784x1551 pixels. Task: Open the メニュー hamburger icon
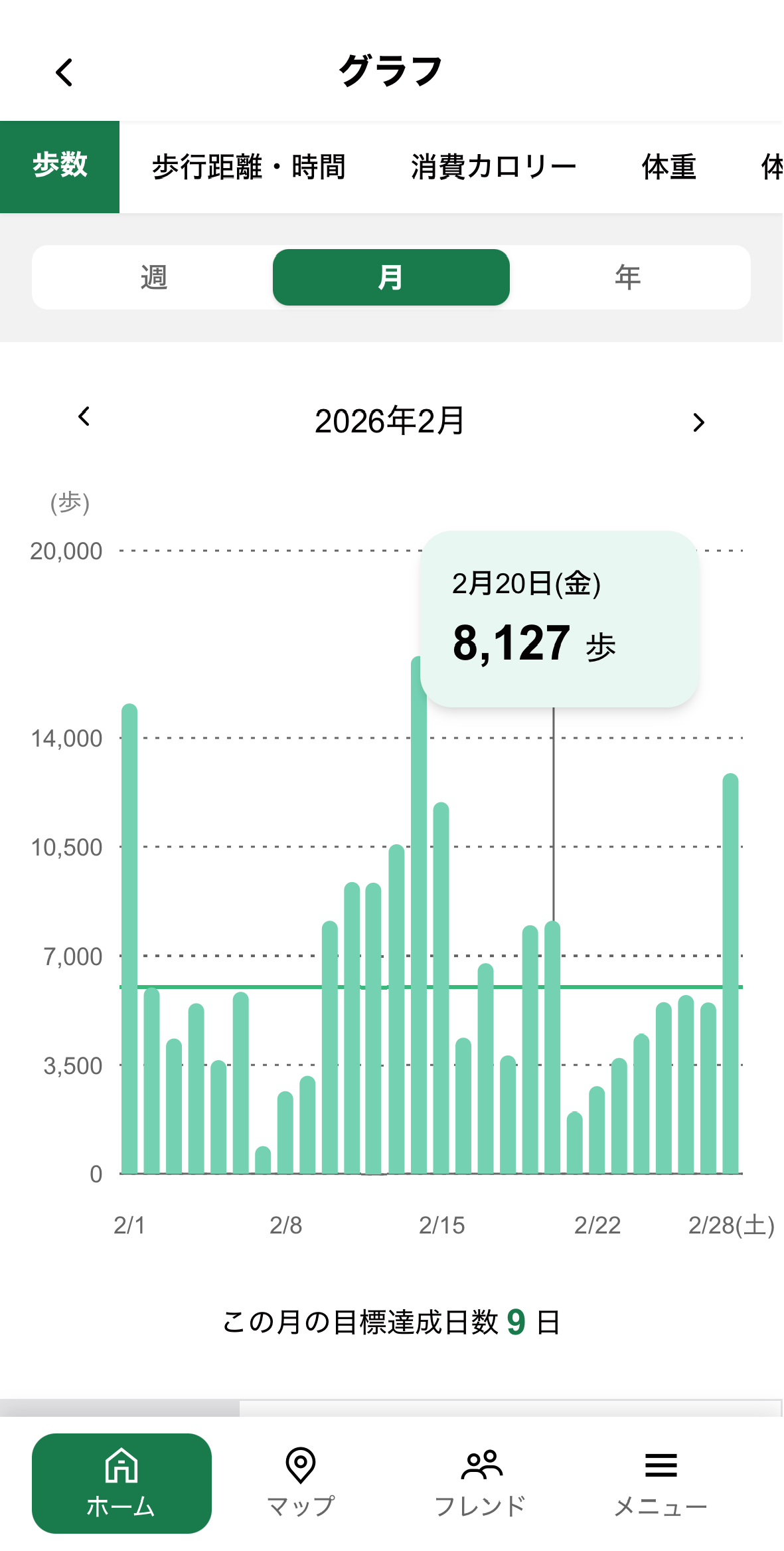tap(661, 1465)
